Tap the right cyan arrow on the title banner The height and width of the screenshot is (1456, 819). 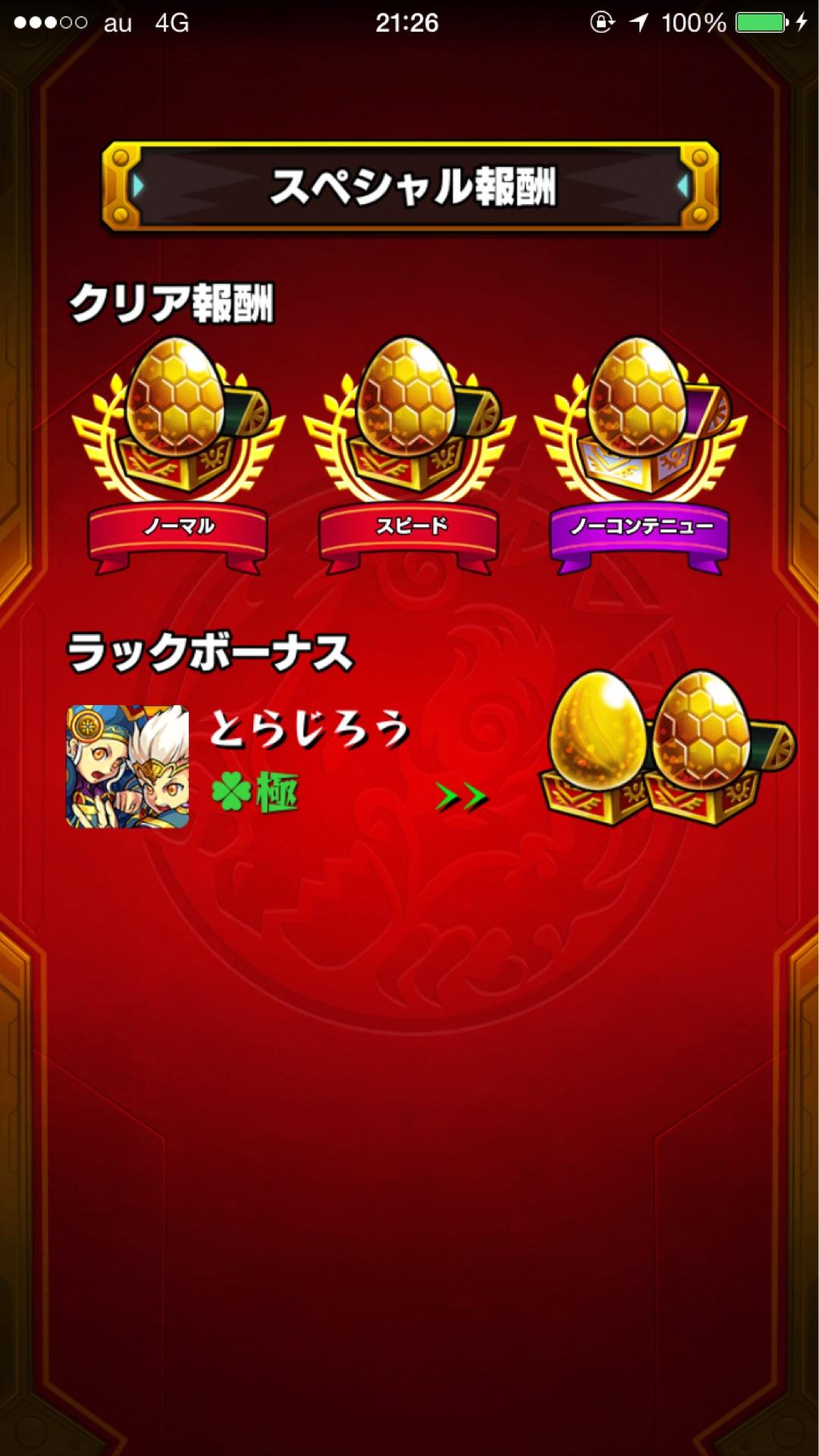coord(681,184)
